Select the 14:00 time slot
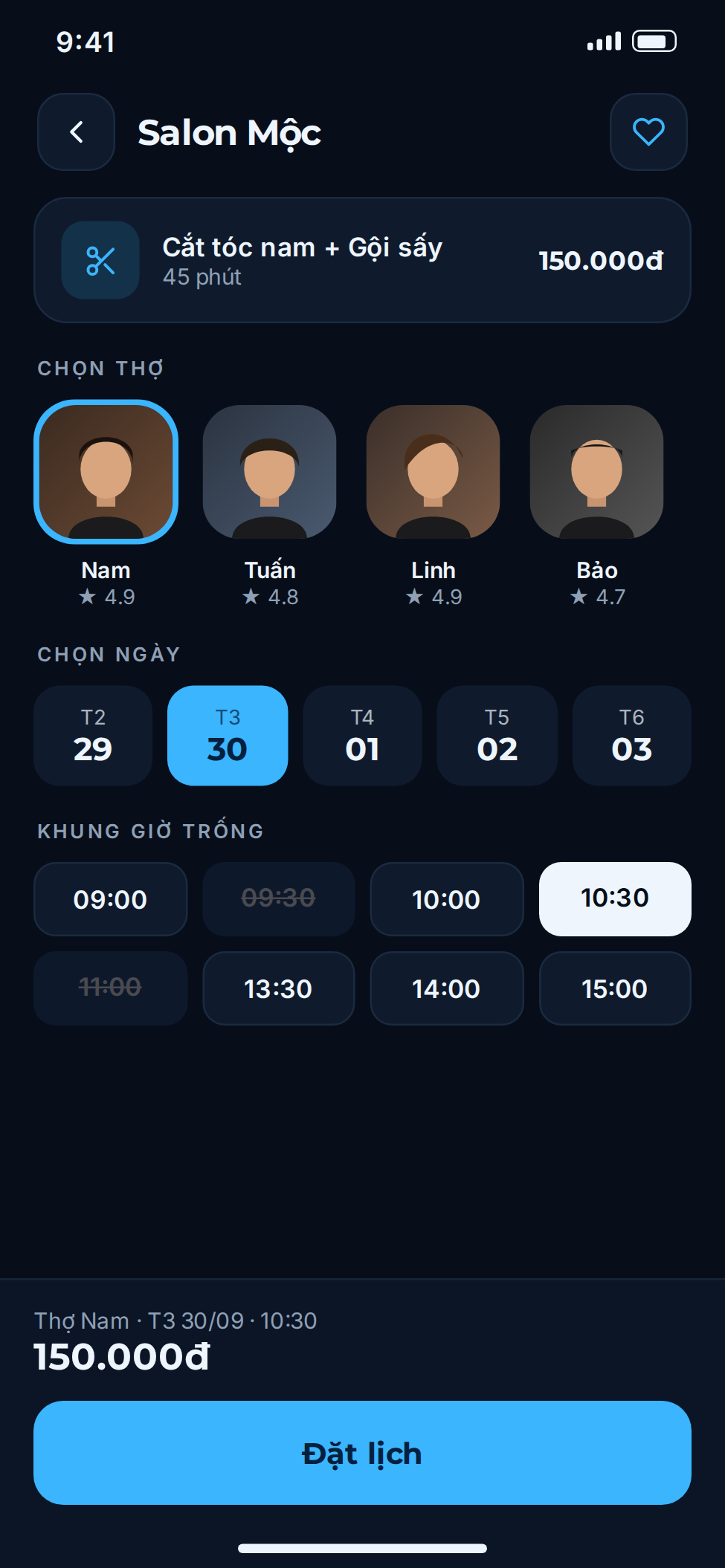 tap(446, 988)
